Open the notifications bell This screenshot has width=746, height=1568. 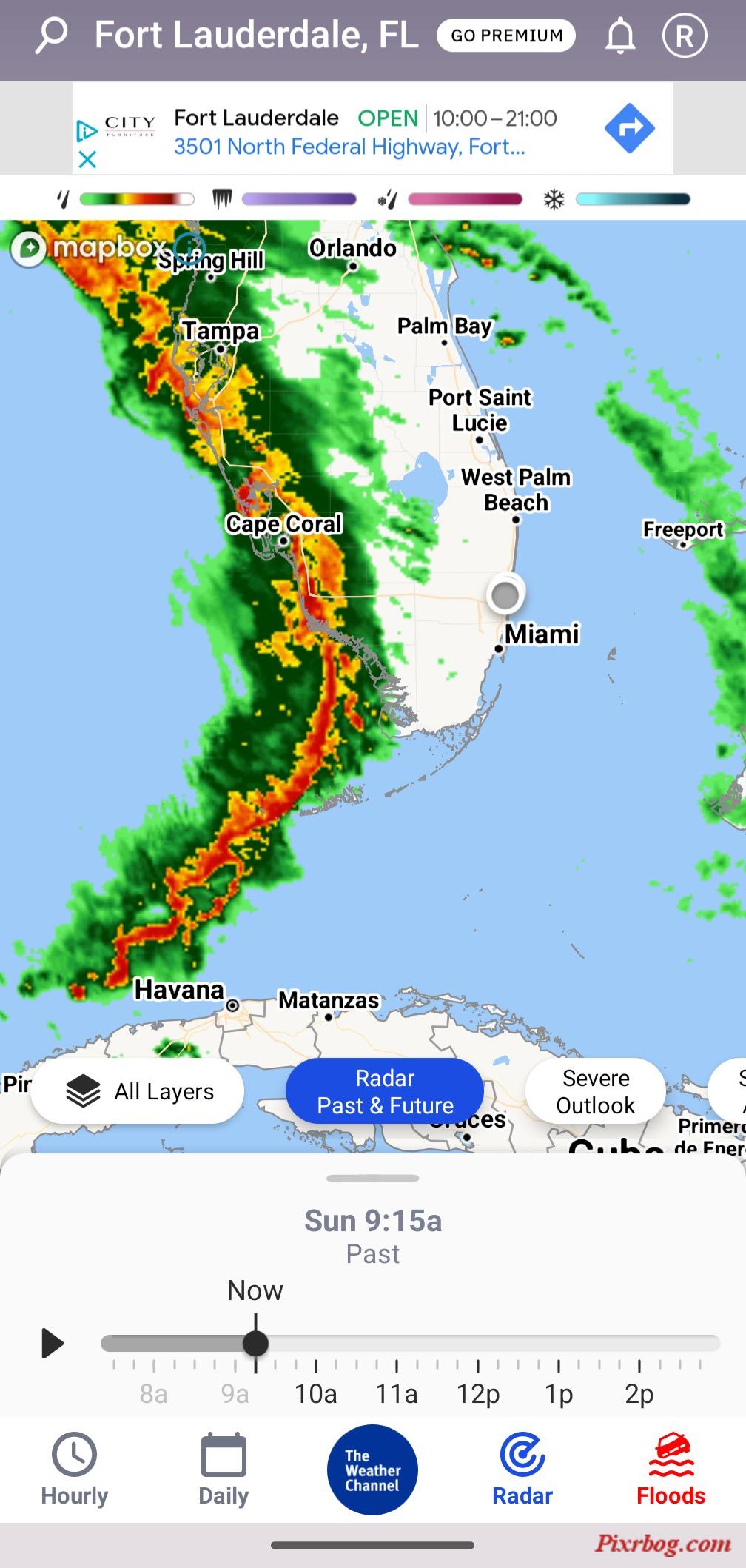pos(620,36)
